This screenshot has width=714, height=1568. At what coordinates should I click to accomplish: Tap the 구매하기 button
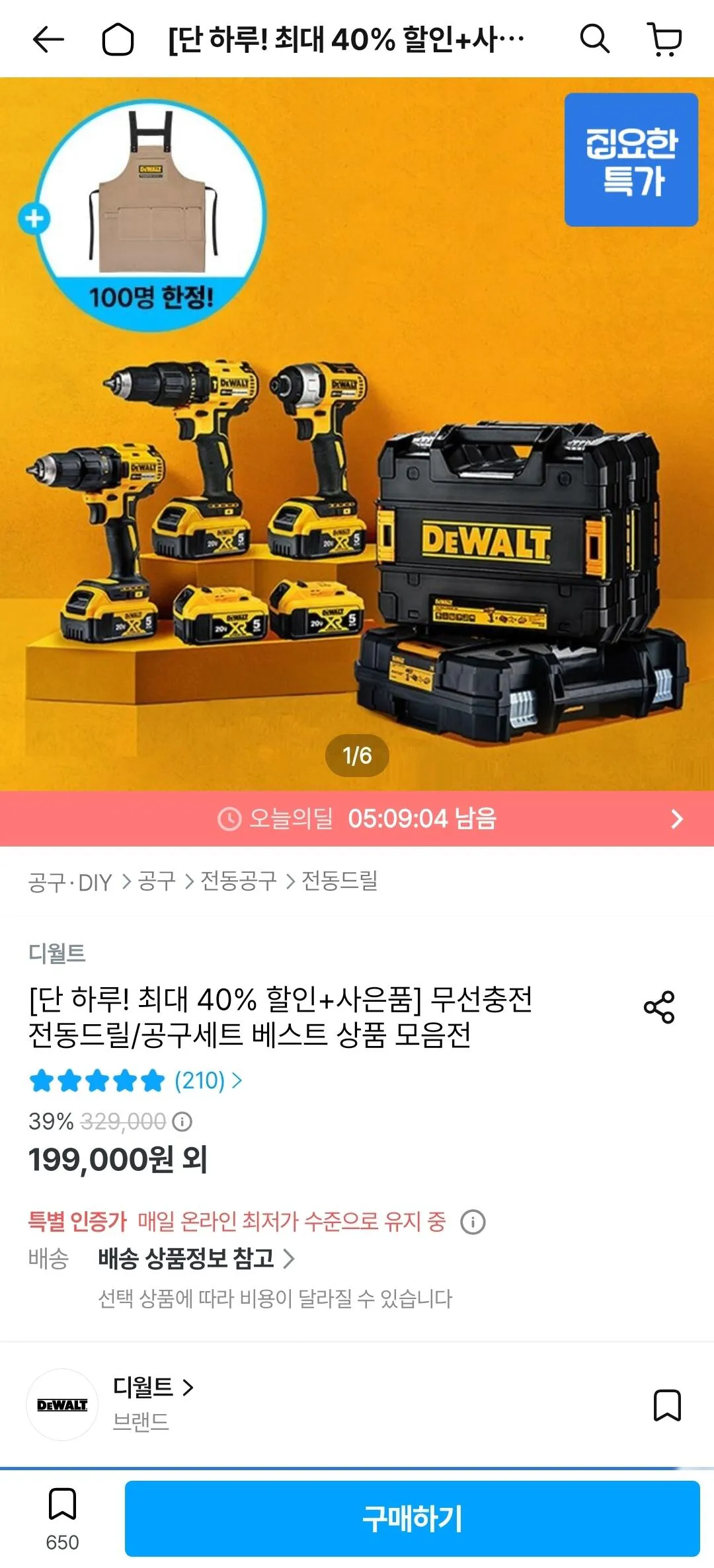pos(413,1518)
